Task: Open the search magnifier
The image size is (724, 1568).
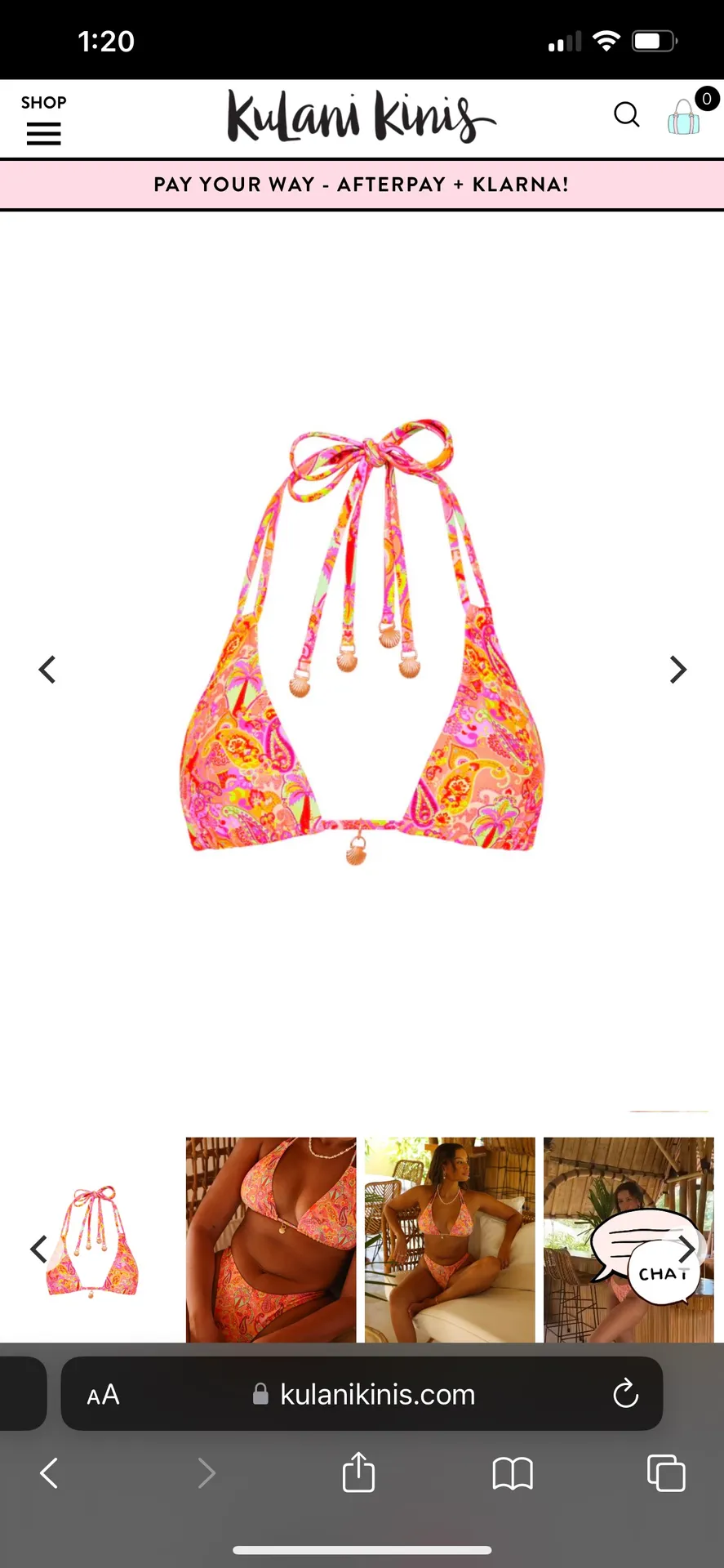Action: click(x=626, y=115)
